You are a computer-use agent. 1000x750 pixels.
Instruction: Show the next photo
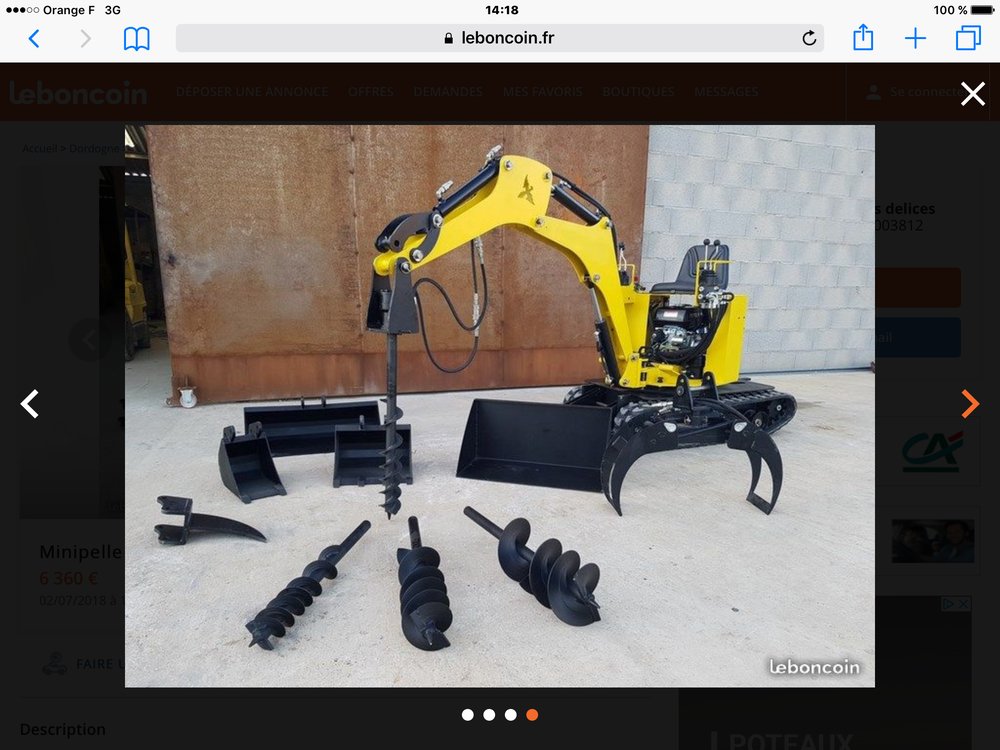click(970, 404)
